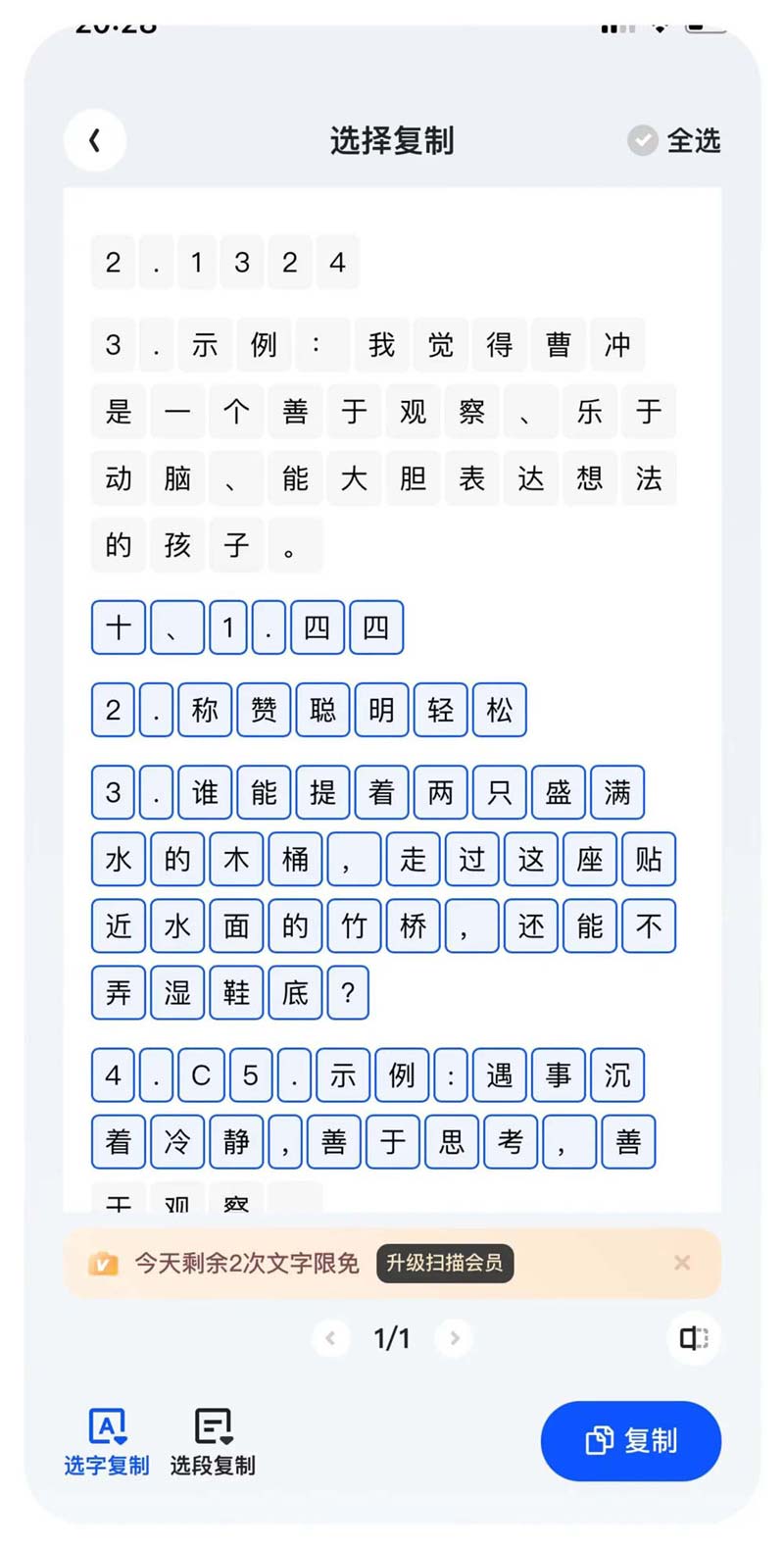Image resolution: width=784 pixels, height=1547 pixels.
Task: Go to the previous page arrow
Action: 330,1338
